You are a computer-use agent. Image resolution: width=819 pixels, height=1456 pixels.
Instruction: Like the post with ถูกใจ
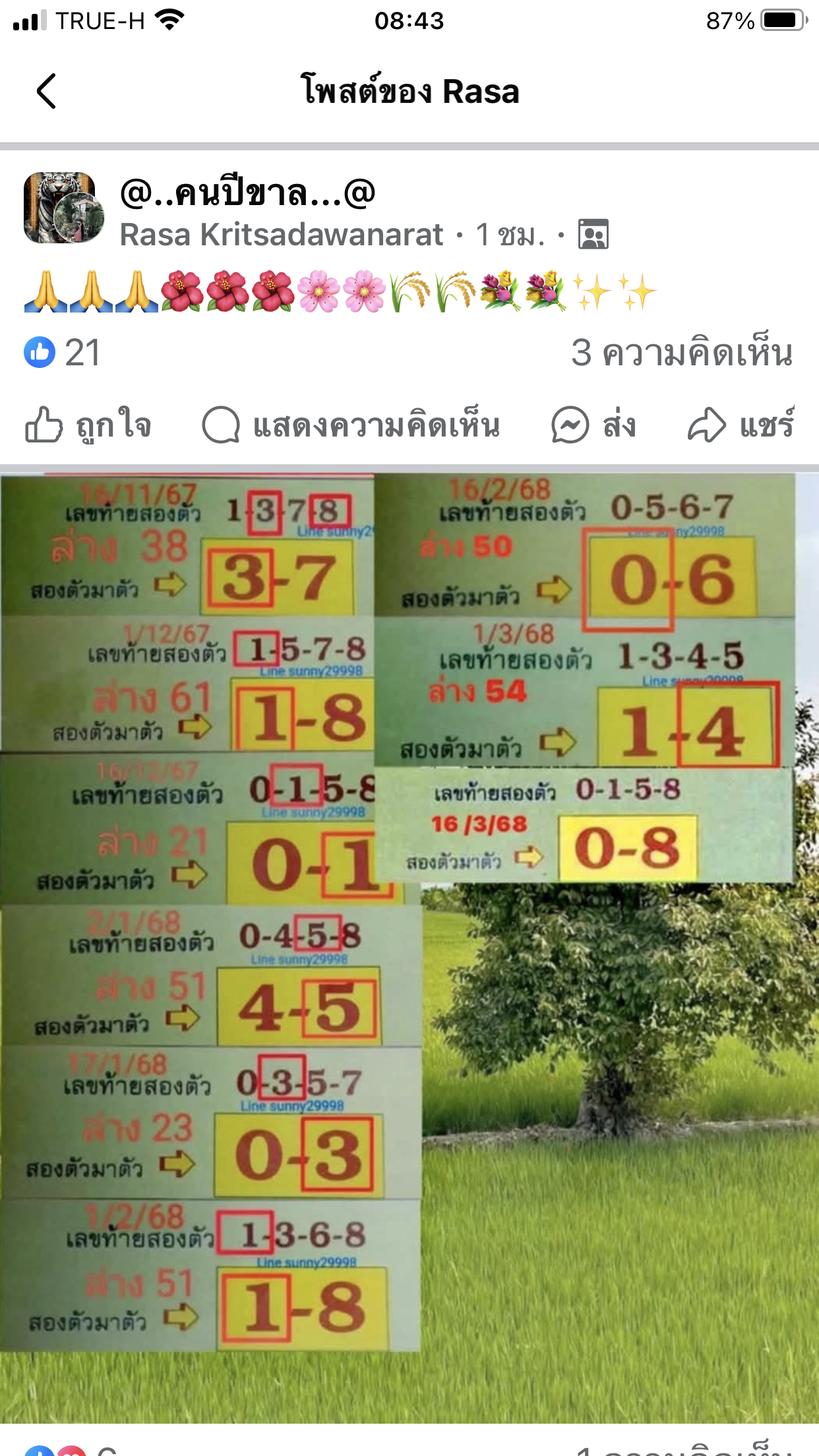click(88, 425)
